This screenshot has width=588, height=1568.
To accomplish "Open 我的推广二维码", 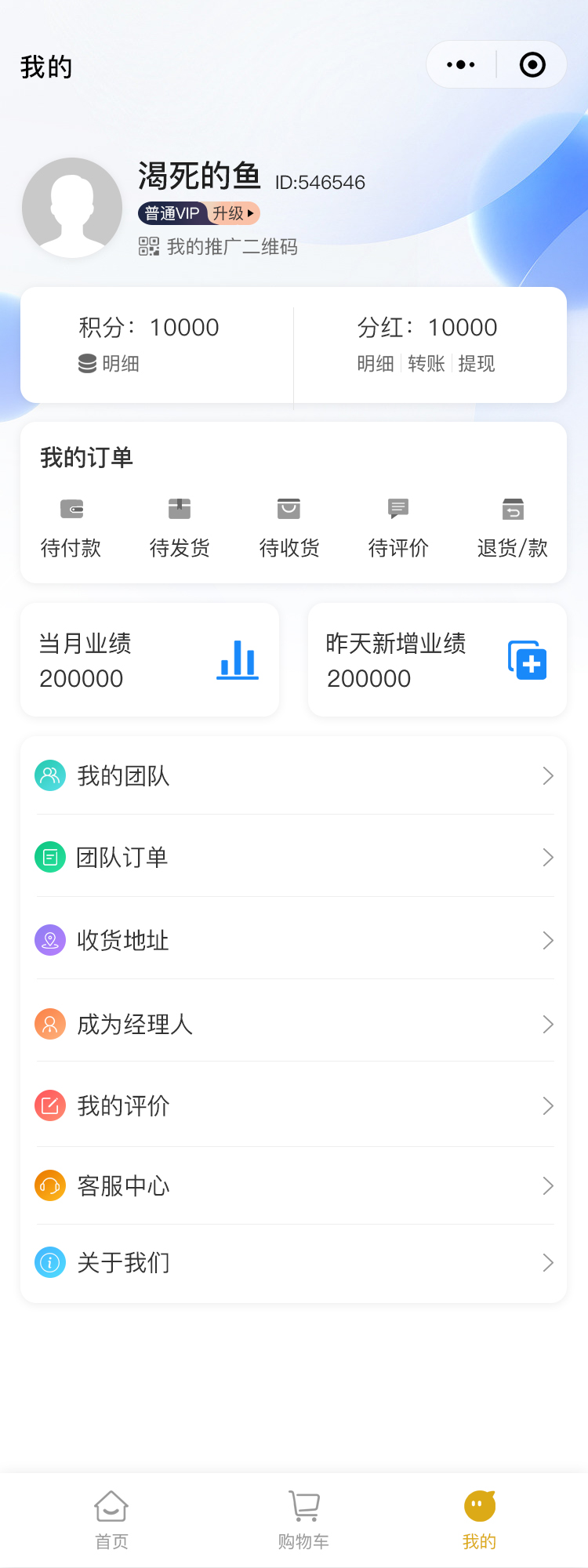I will point(219,247).
